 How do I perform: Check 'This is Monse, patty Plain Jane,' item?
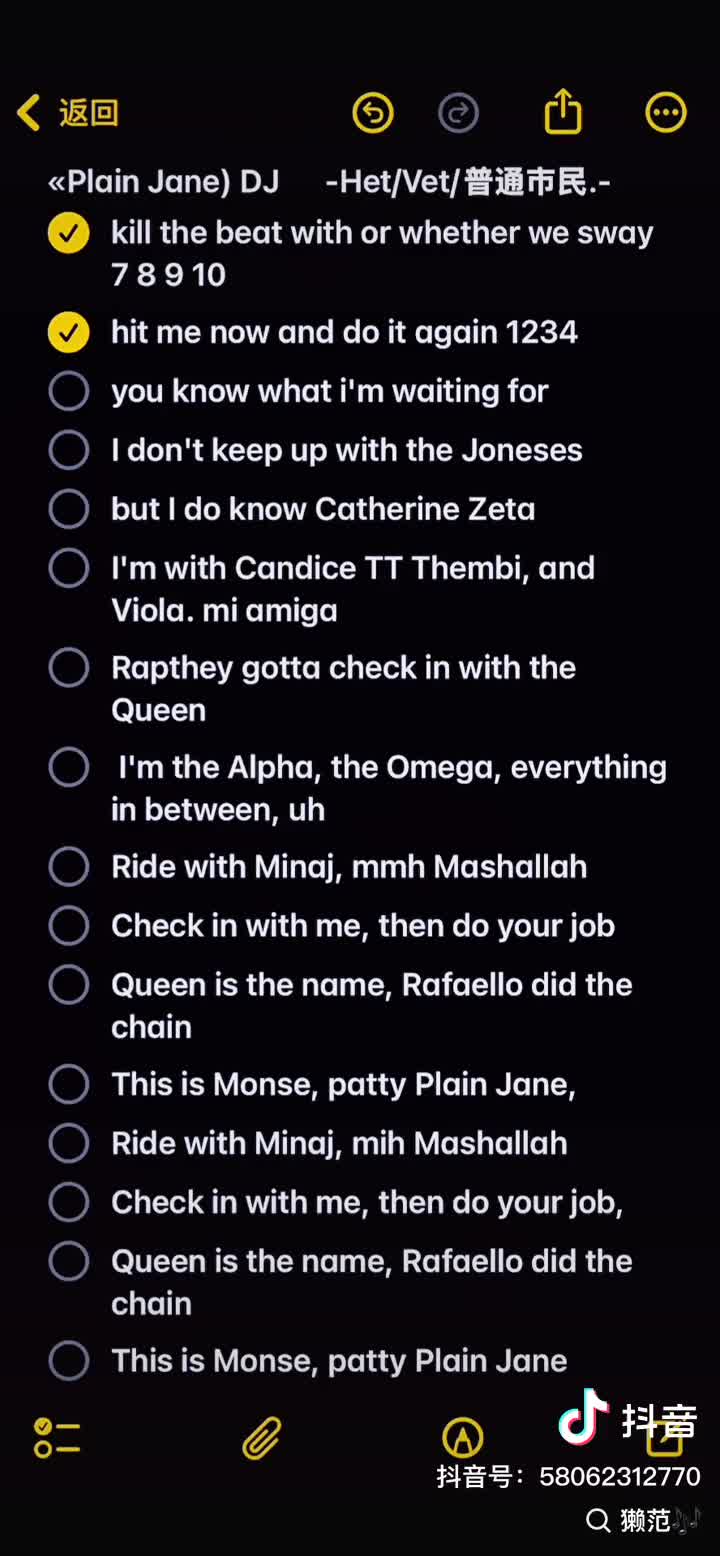coord(69,1084)
